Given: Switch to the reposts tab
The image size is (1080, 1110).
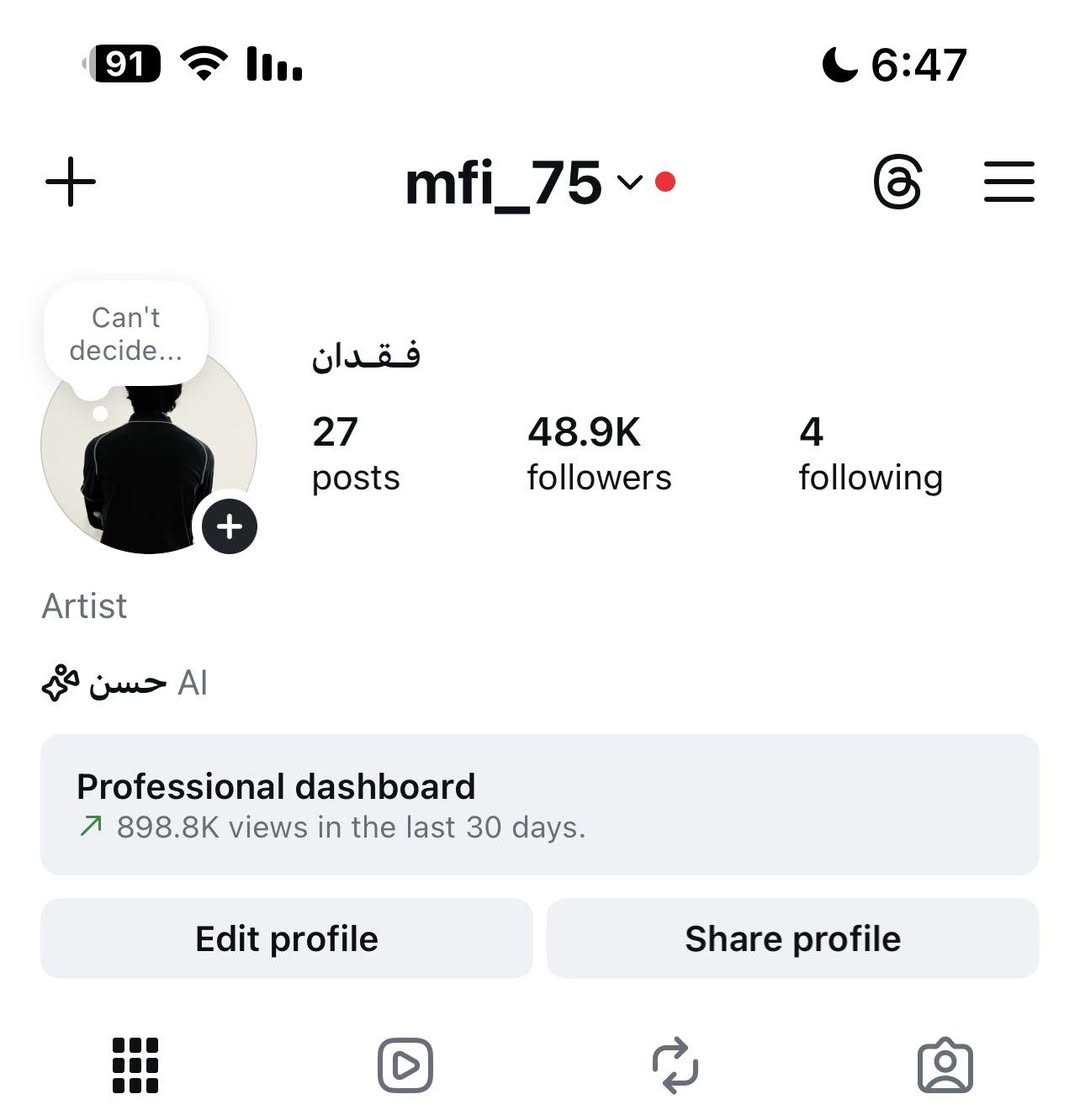Looking at the screenshot, I should [x=675, y=1065].
